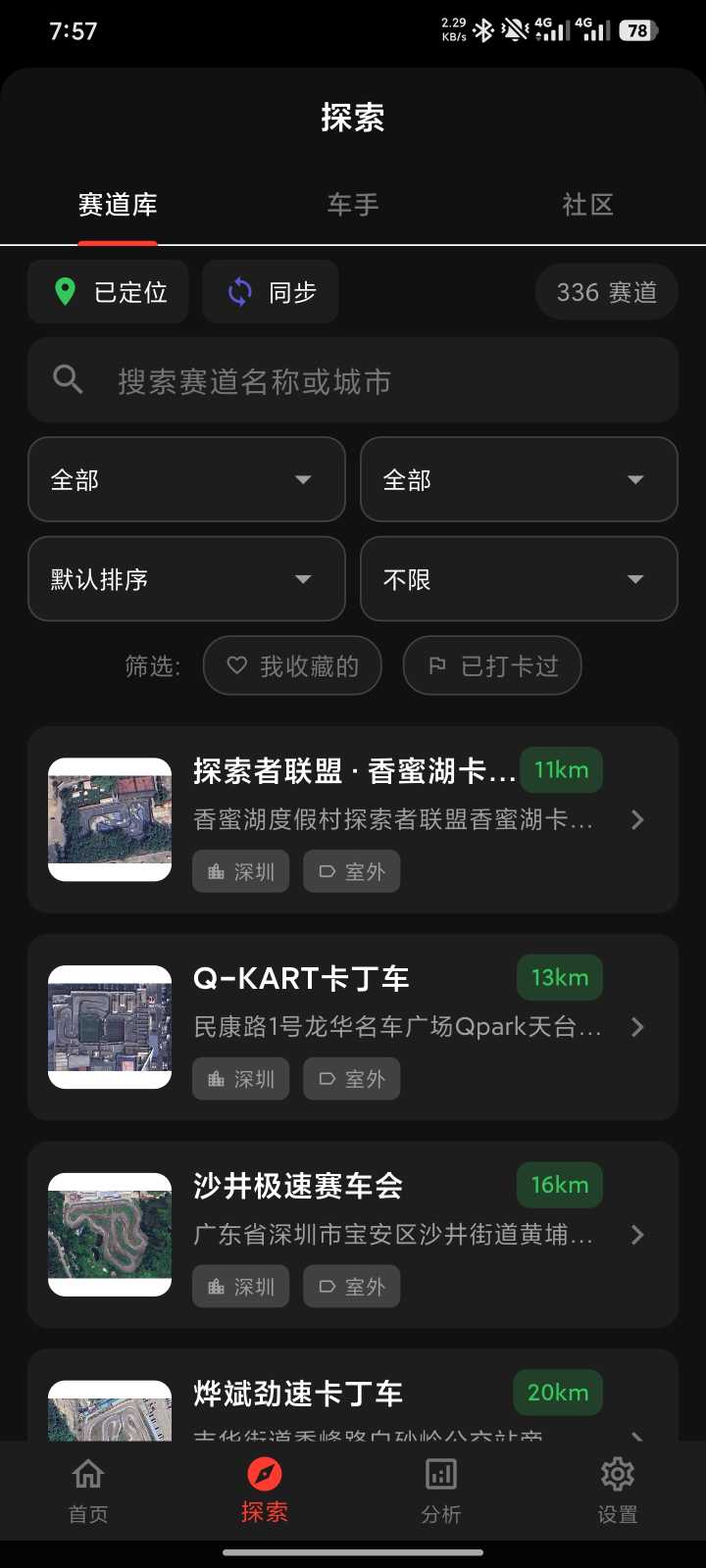The image size is (706, 1568).
Task: Open details of Q-KART卡丁车 track
Action: pos(353,1027)
